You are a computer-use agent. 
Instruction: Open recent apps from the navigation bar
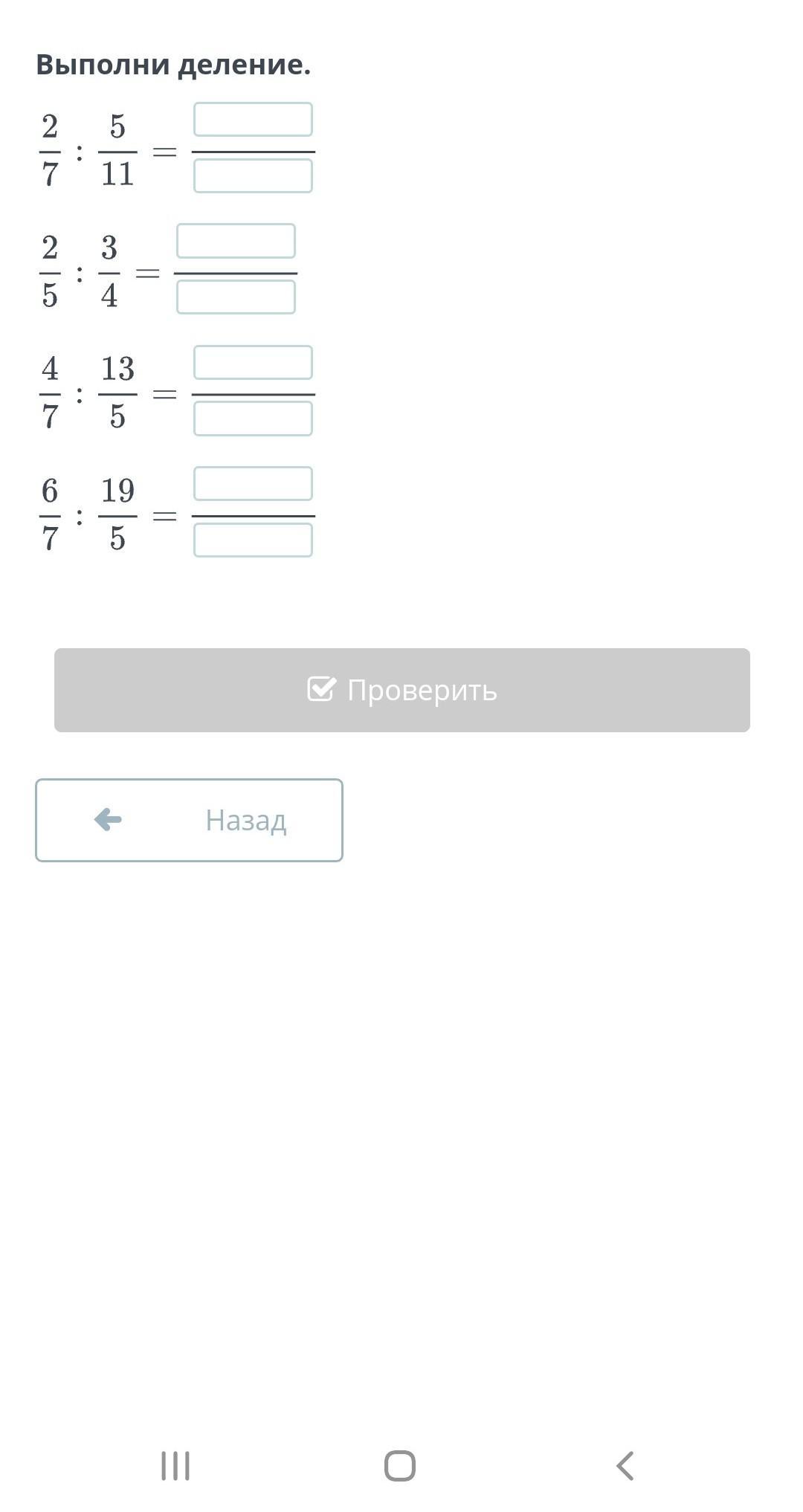click(x=175, y=1466)
